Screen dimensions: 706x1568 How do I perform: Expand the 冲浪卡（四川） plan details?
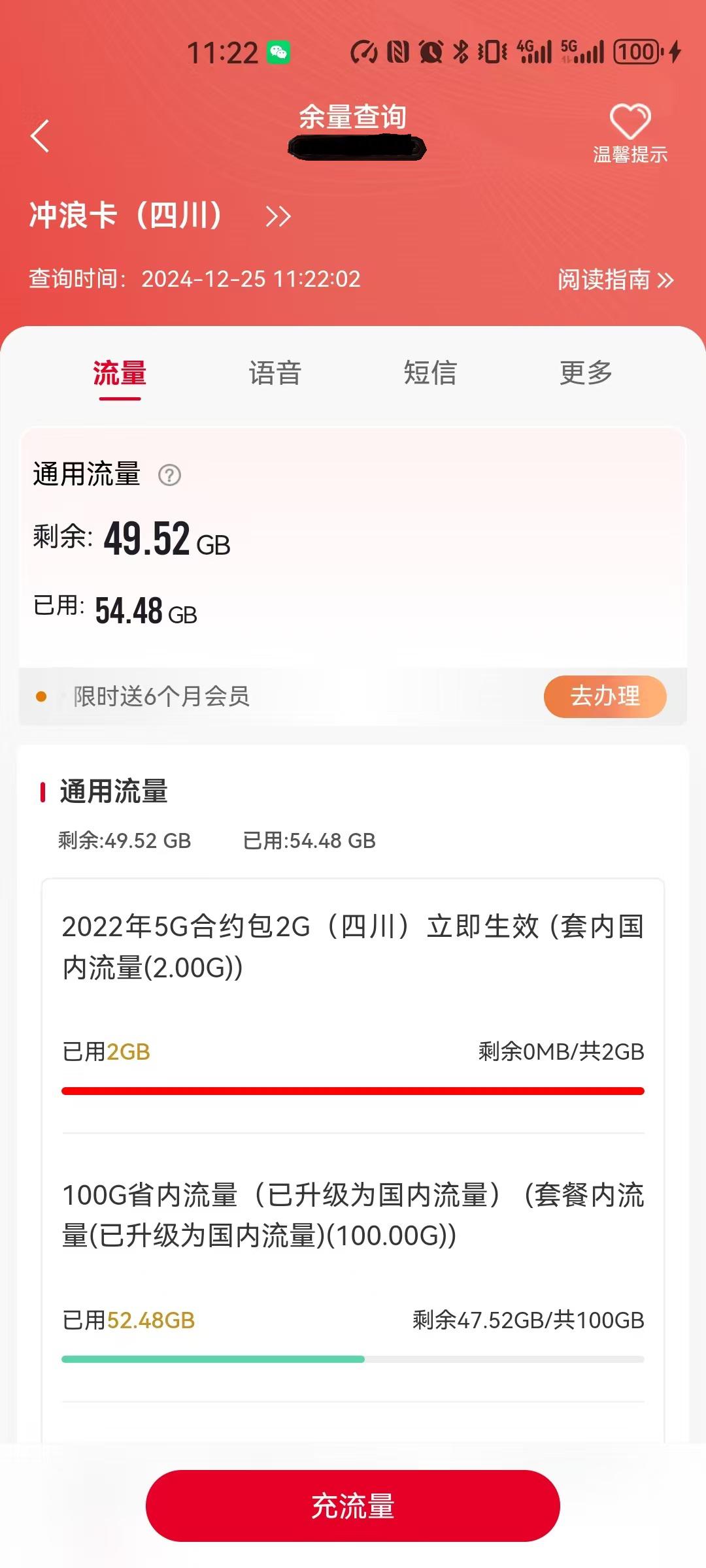click(x=278, y=216)
